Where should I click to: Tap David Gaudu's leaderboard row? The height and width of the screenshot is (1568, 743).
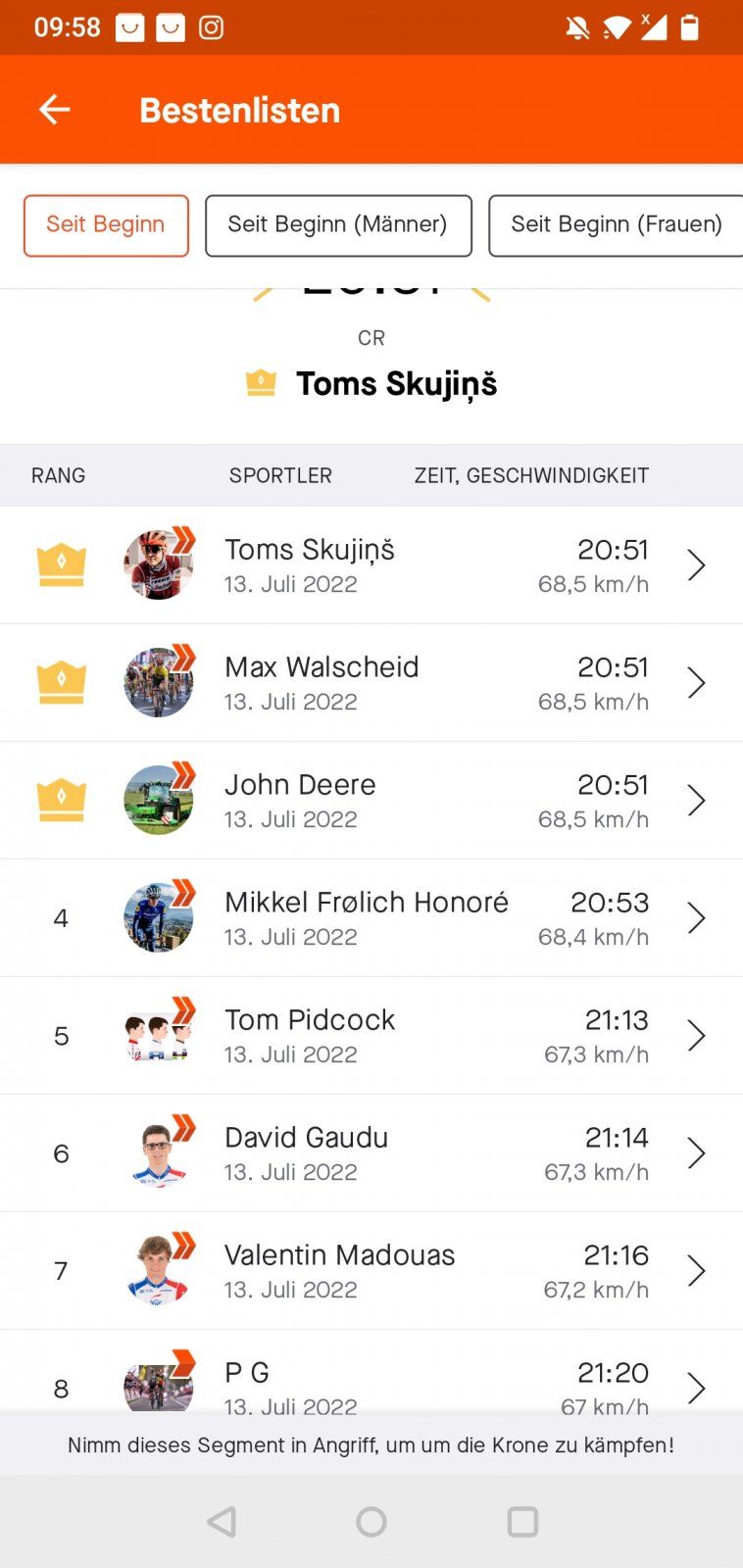click(371, 1153)
